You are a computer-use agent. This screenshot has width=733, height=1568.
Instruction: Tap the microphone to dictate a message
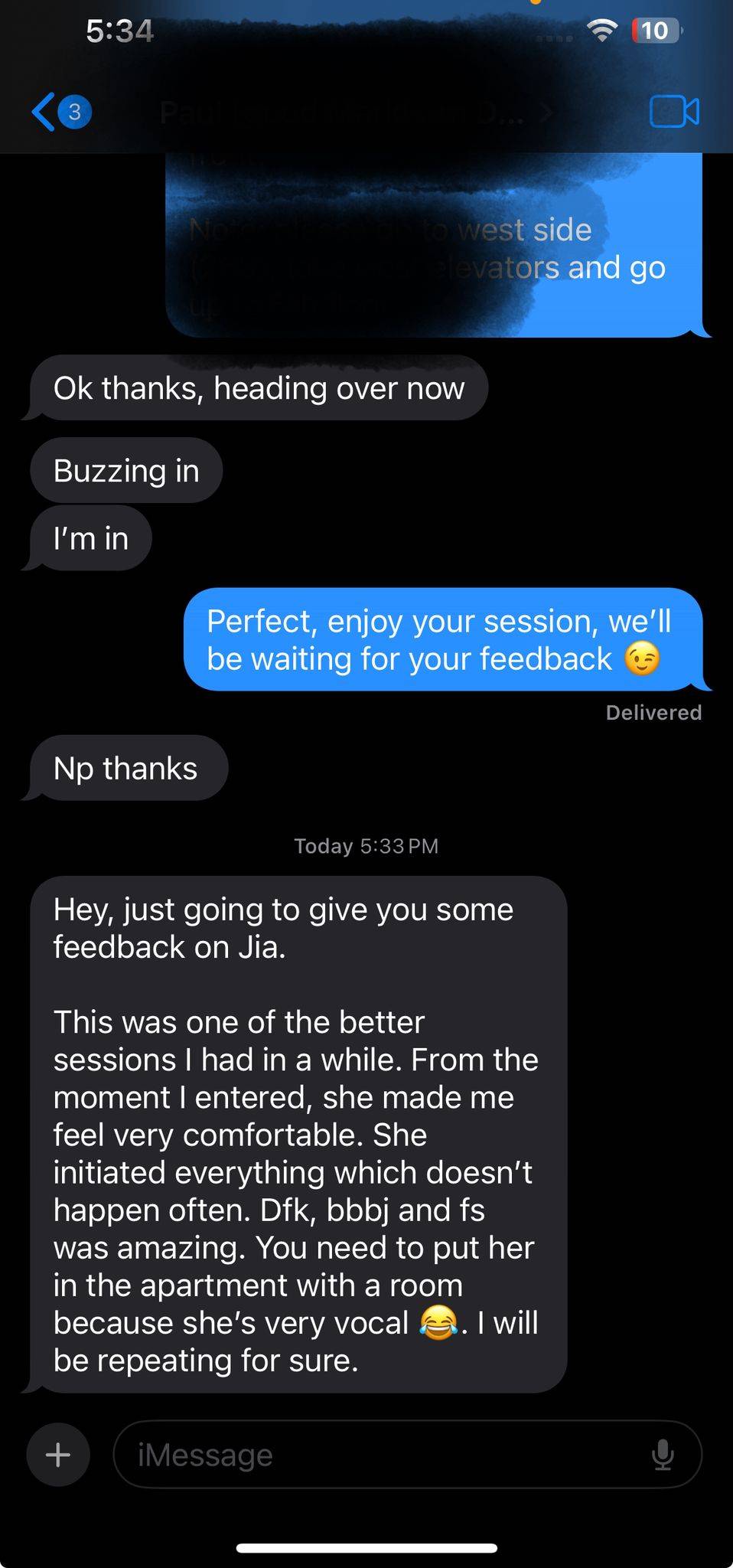point(663,1455)
